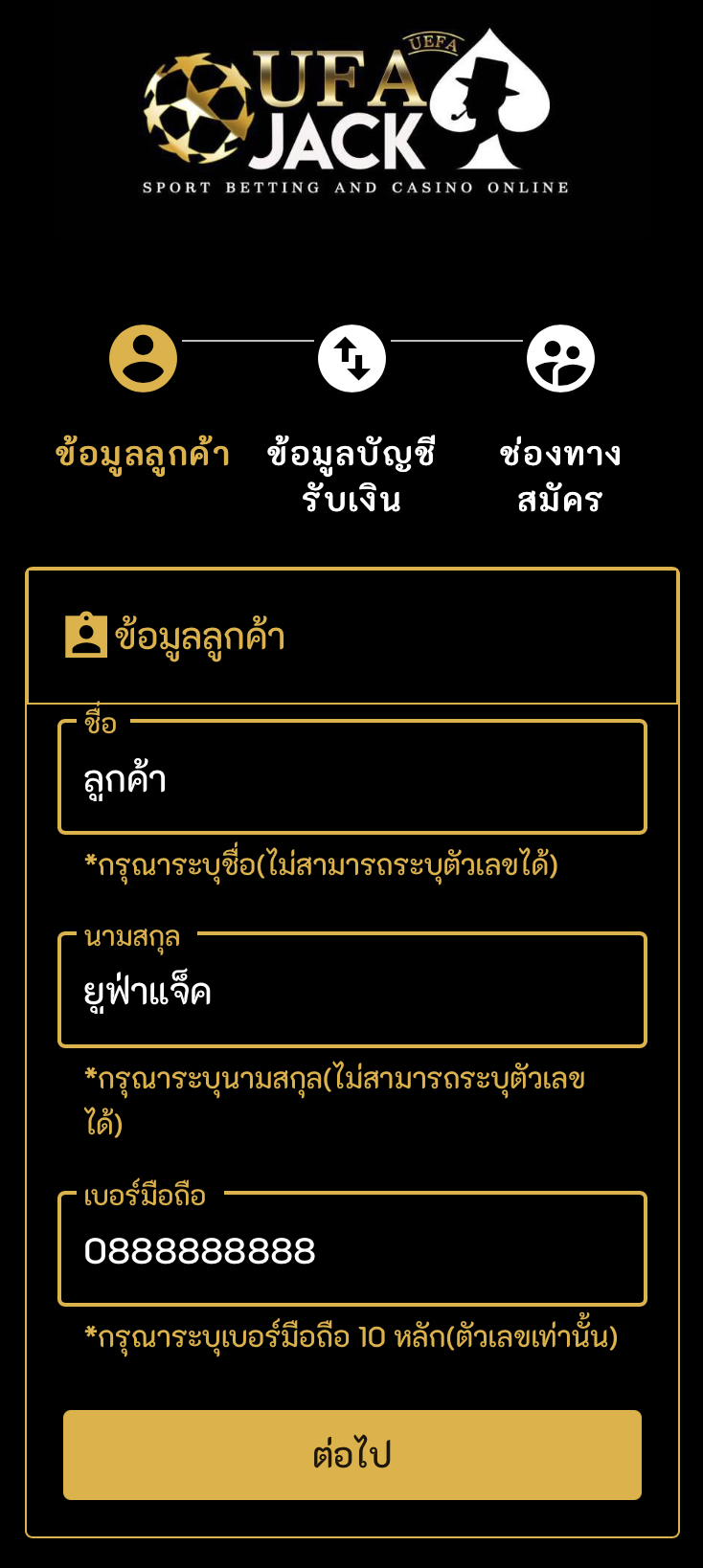The width and height of the screenshot is (703, 1568).
Task: Tap the ชื่อ name input field
Action: pyautogui.click(x=352, y=779)
